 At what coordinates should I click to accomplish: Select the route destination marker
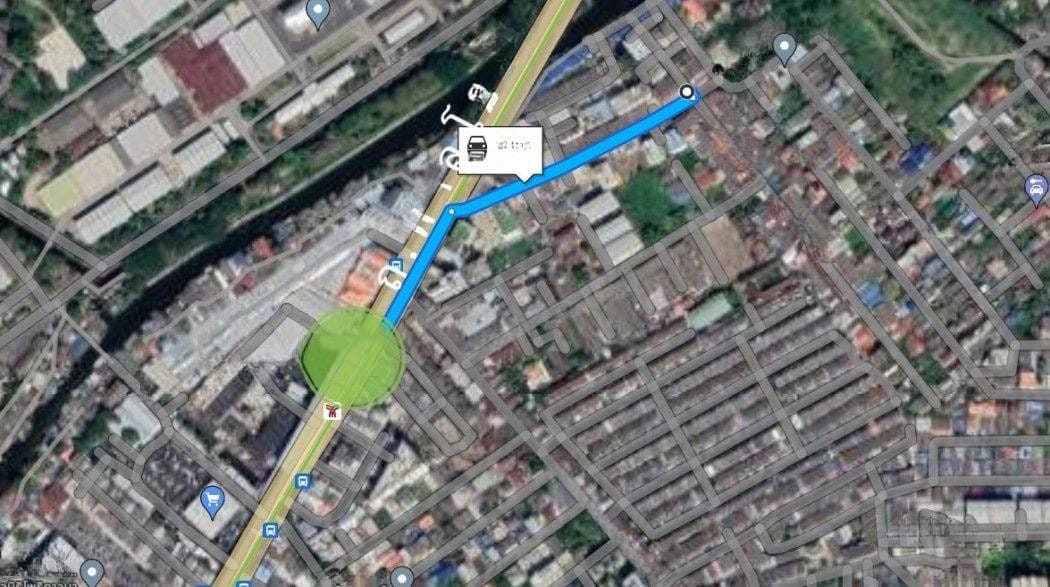(687, 93)
